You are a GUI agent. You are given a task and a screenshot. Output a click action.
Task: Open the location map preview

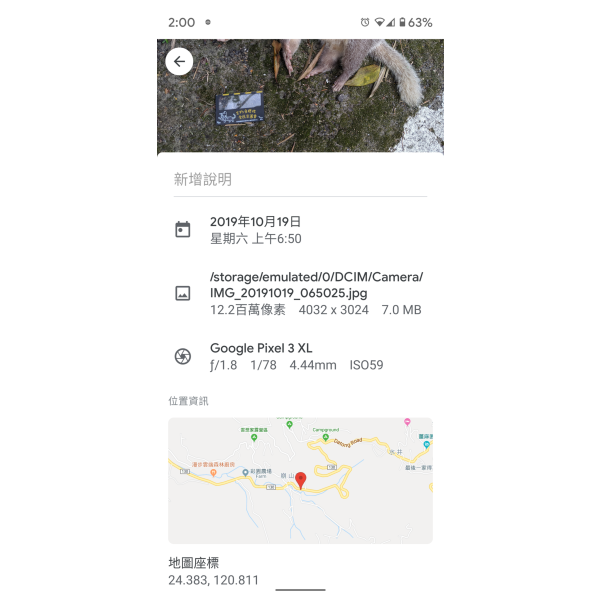(300, 480)
